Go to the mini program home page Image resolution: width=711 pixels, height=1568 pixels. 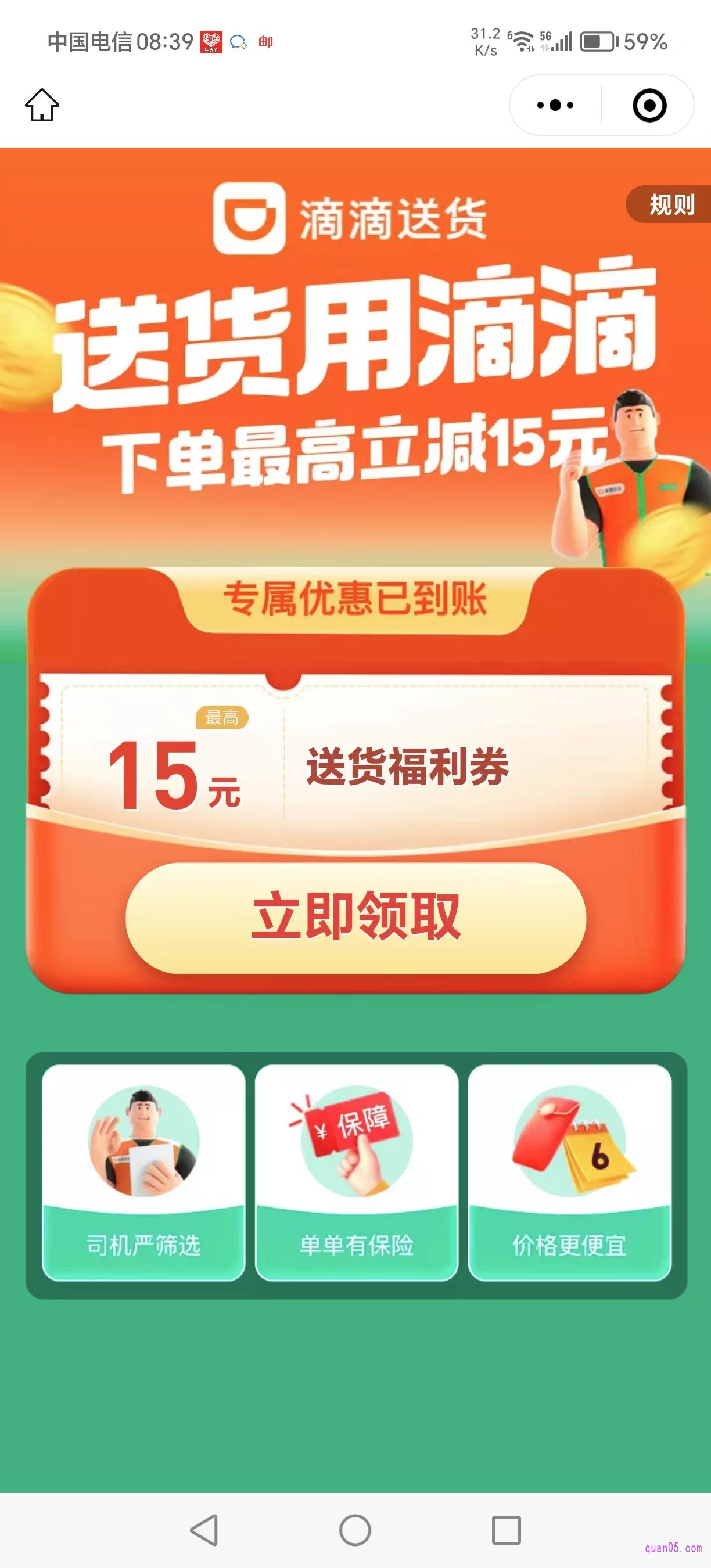pyautogui.click(x=42, y=105)
